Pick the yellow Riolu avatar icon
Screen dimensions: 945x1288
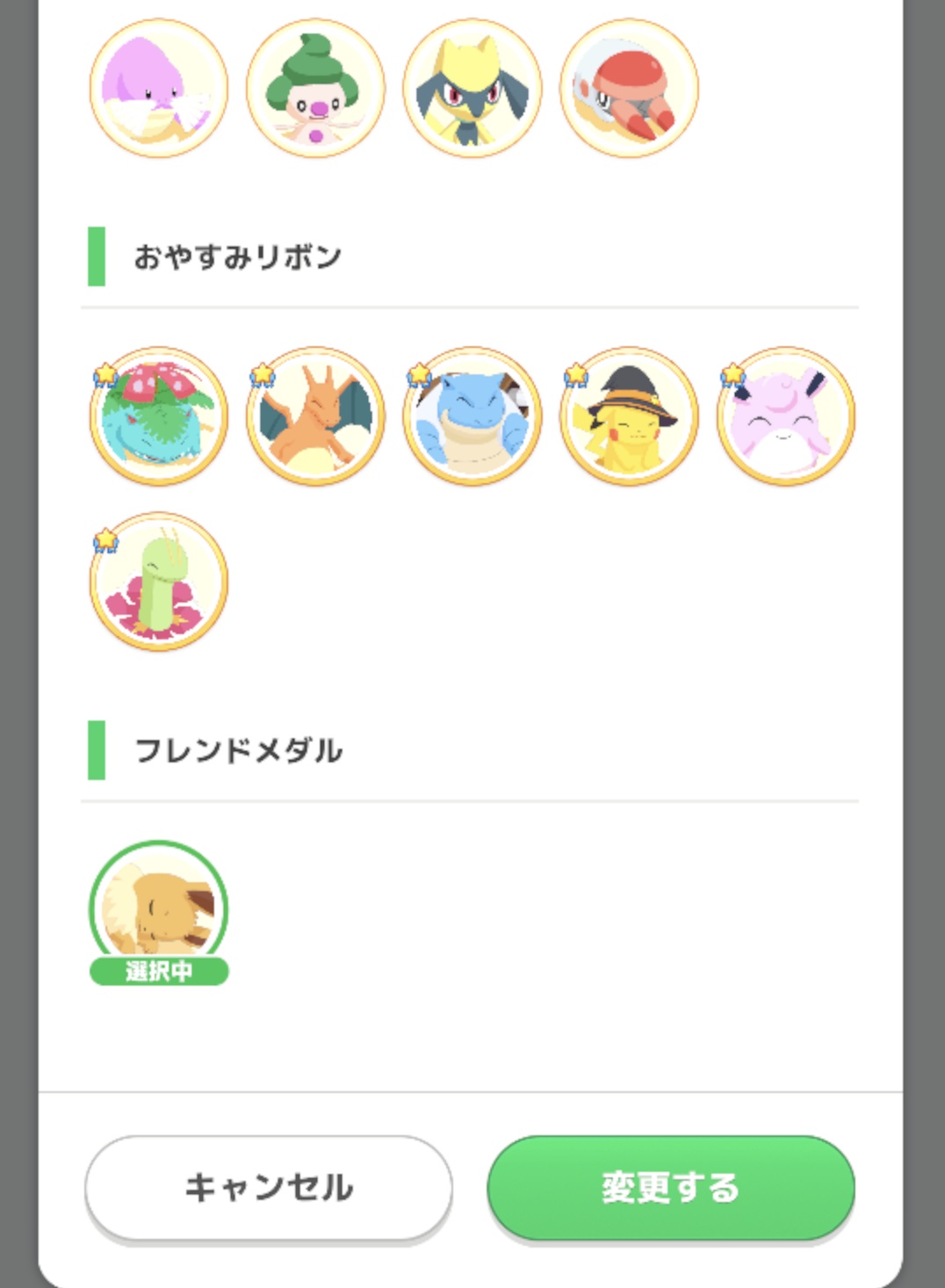tap(472, 89)
